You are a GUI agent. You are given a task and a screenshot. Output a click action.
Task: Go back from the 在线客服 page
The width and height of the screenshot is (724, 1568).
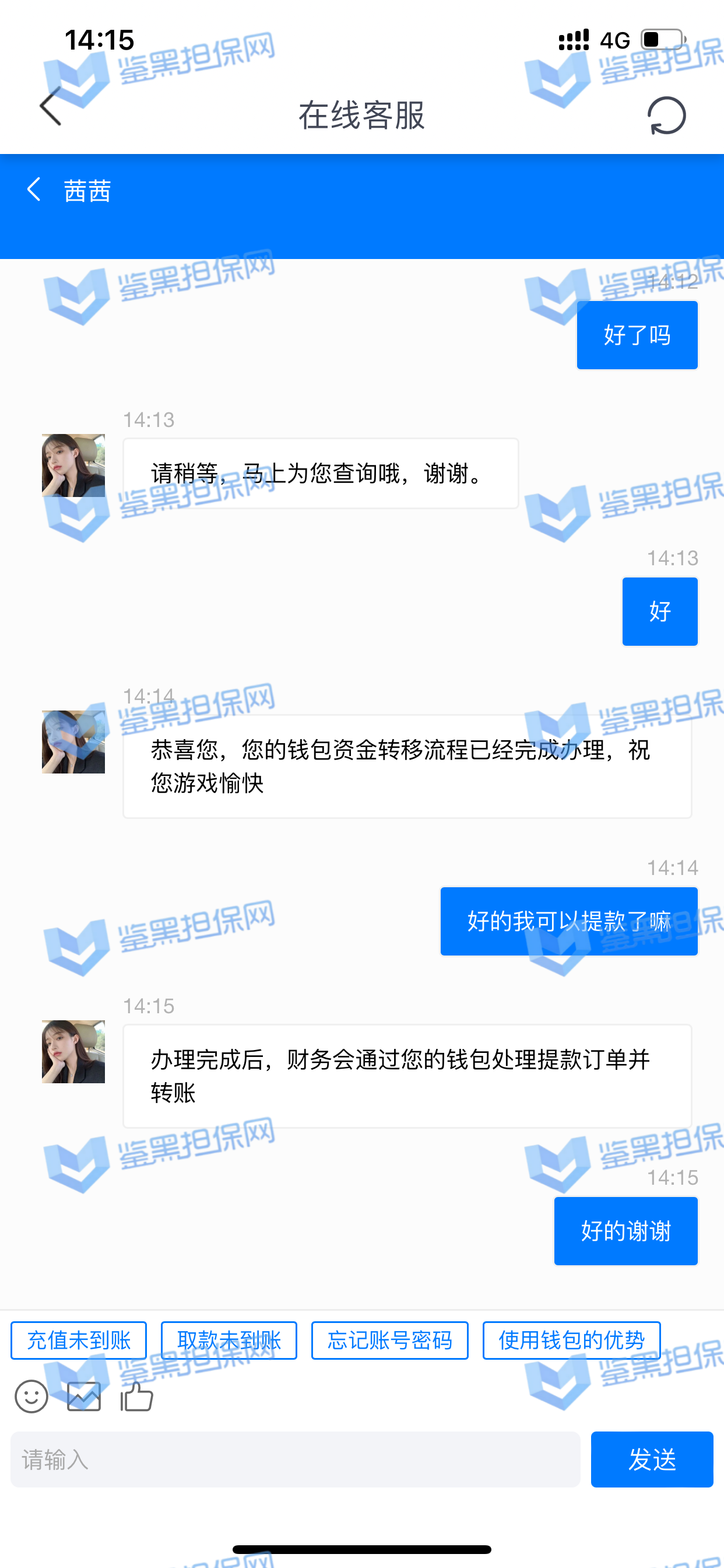click(x=51, y=106)
